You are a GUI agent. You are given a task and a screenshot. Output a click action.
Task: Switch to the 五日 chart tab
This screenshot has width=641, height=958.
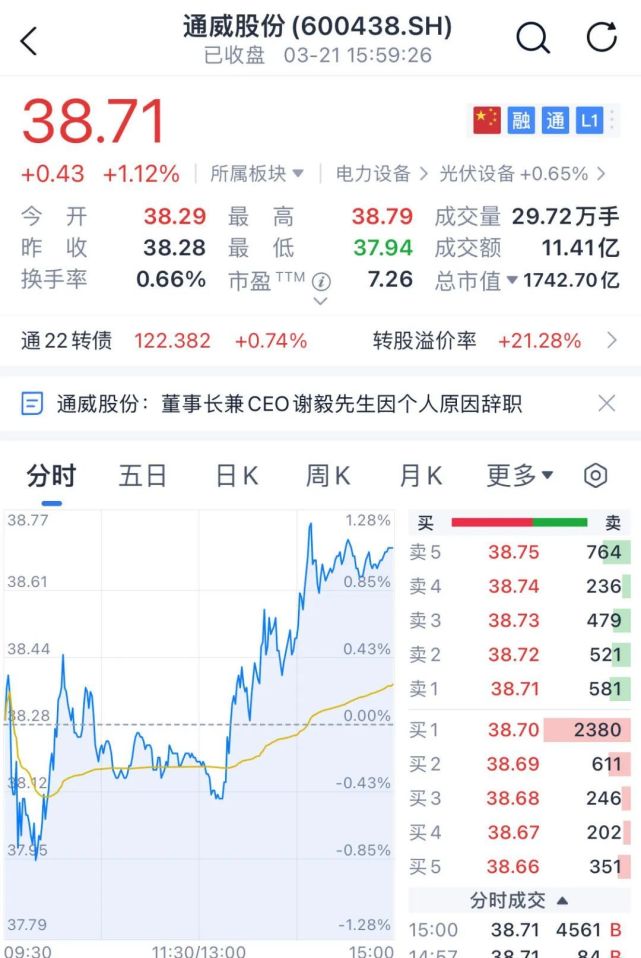click(143, 476)
